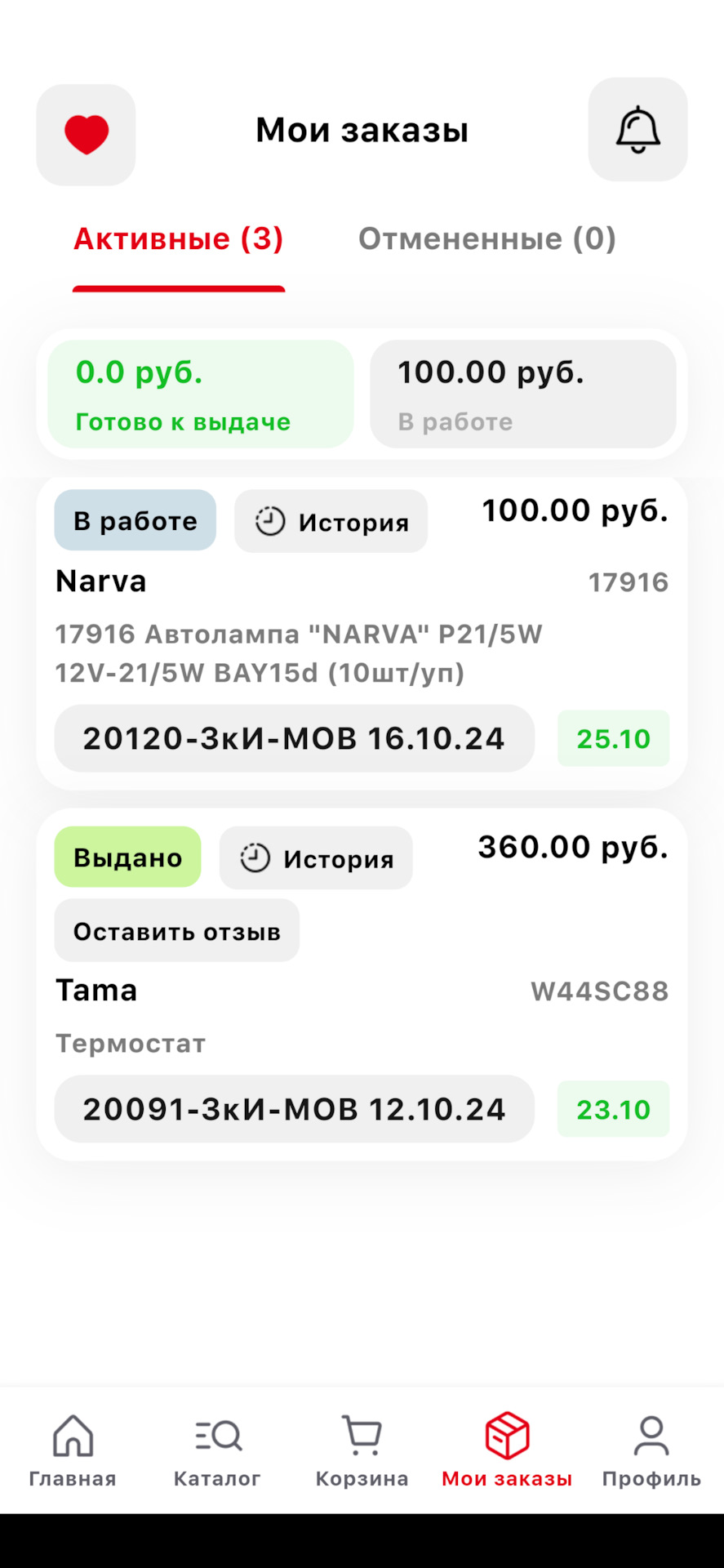Open the Каталог tab
This screenshot has width=724, height=1568.
click(x=217, y=1451)
